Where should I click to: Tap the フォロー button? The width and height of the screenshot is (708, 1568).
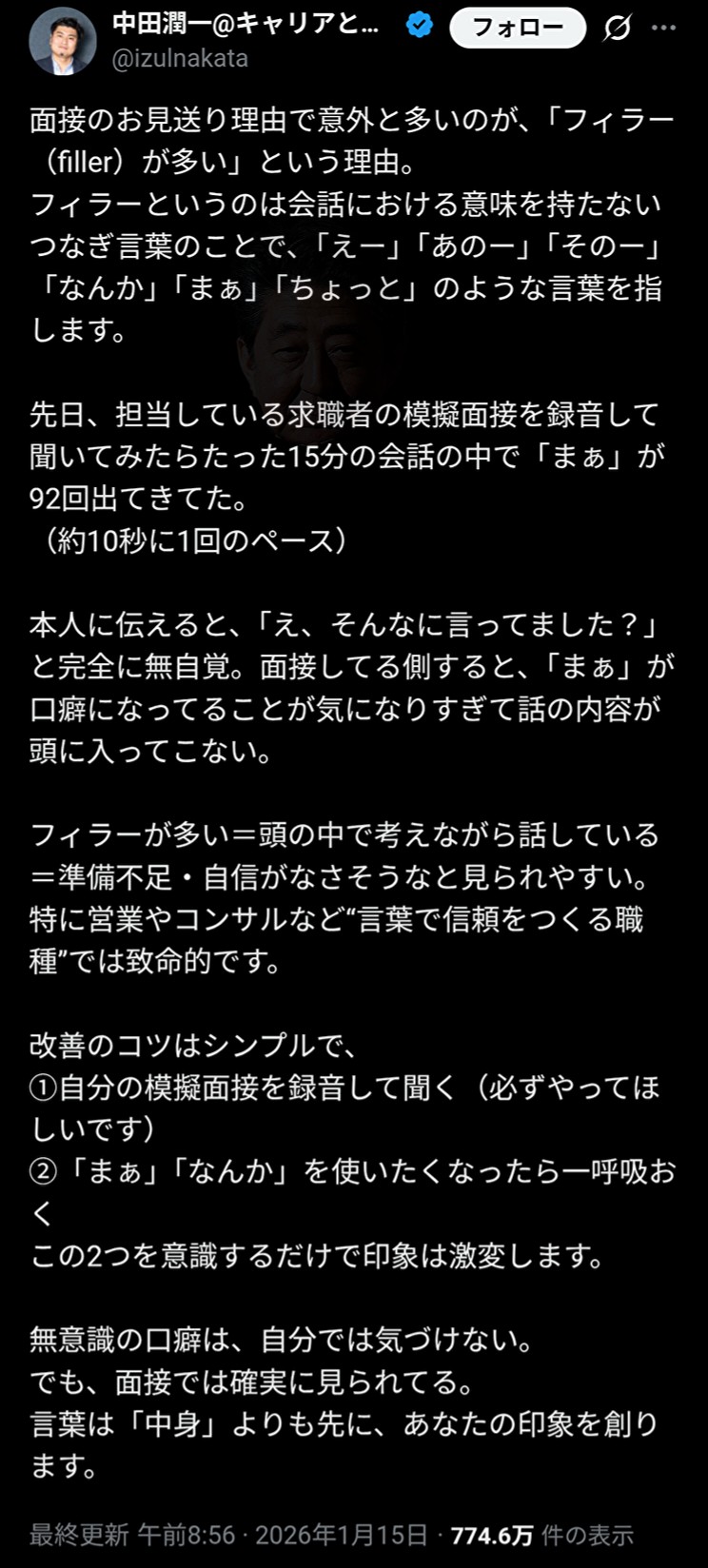coord(518,28)
